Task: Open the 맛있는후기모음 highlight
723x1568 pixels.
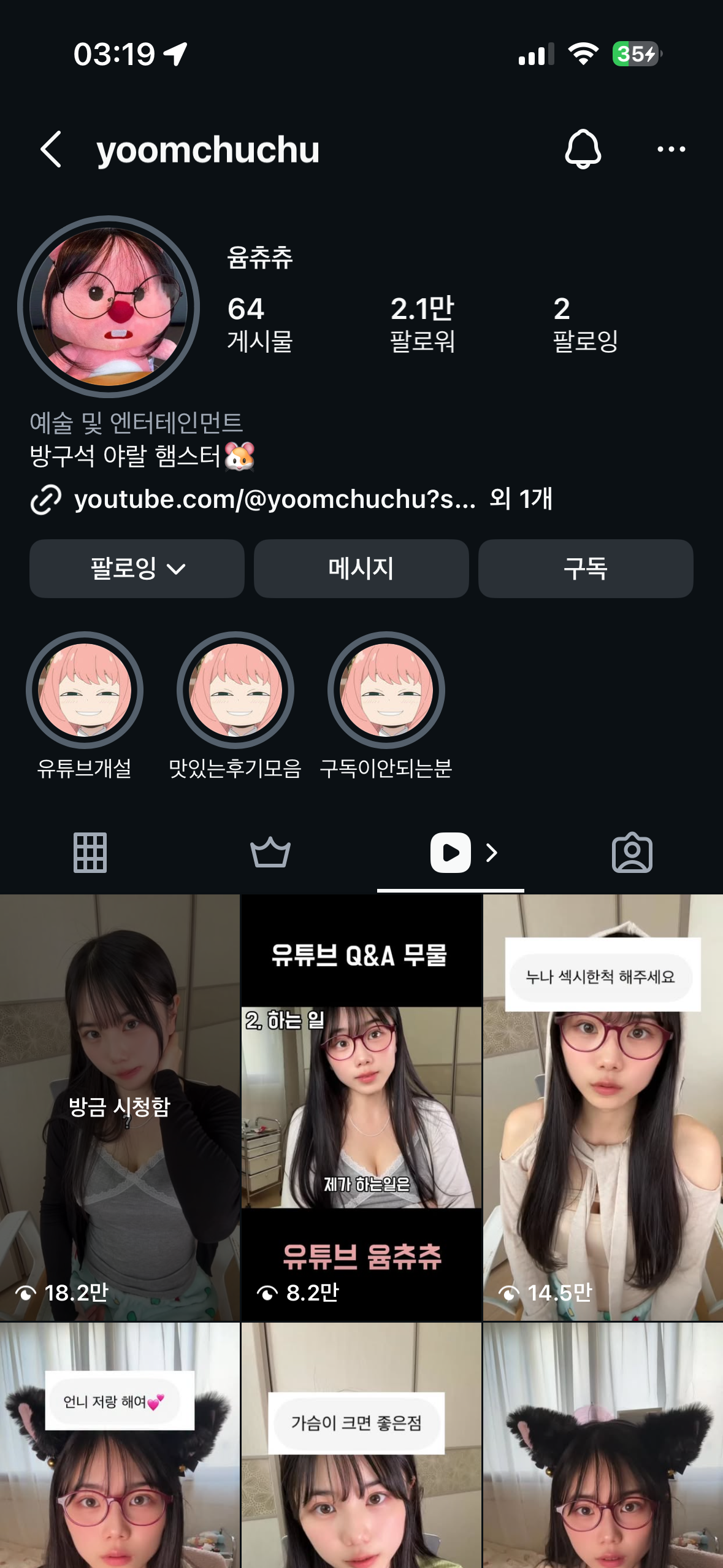Action: 235,690
